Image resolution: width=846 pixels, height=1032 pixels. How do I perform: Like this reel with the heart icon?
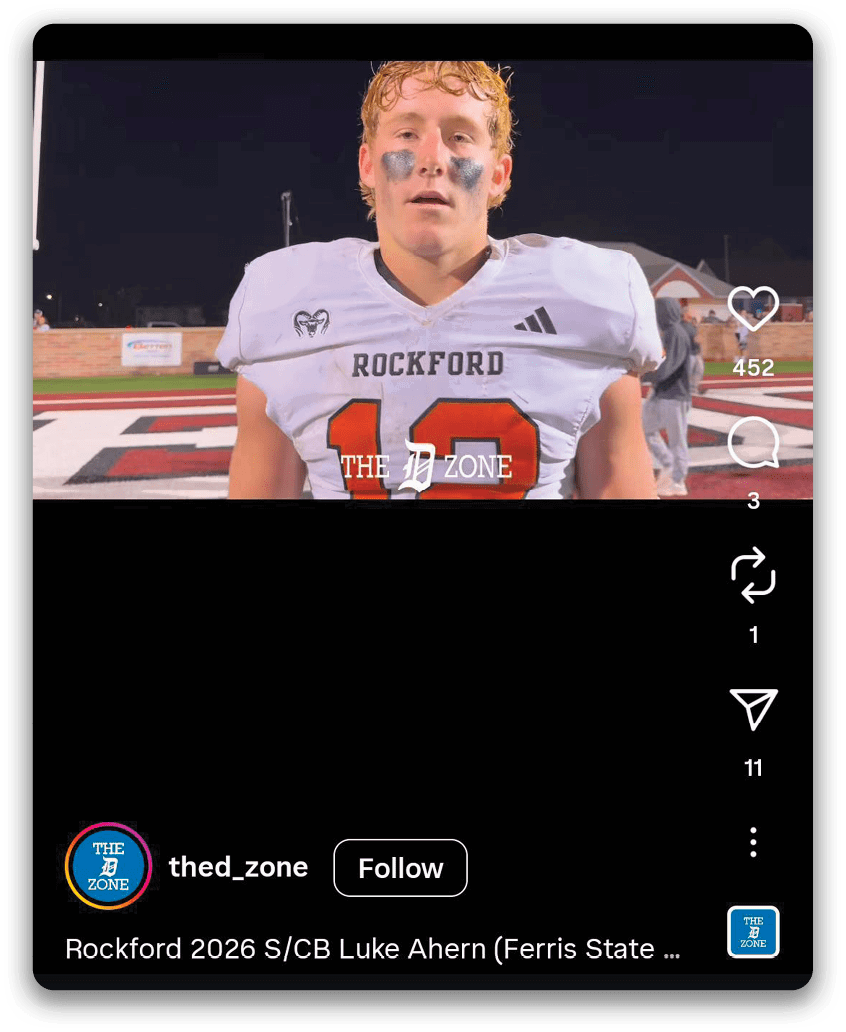click(x=753, y=309)
